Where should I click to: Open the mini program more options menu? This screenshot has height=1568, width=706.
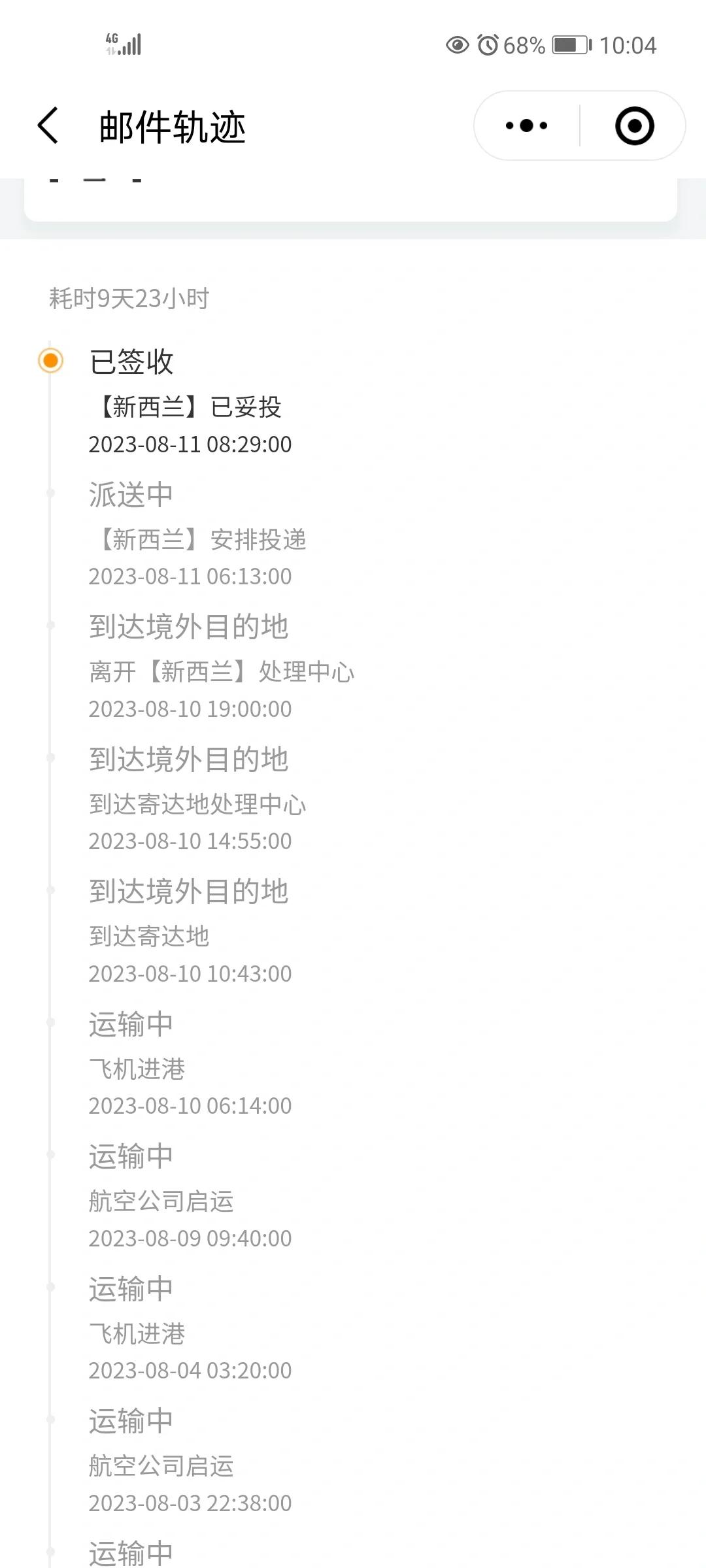[x=527, y=125]
